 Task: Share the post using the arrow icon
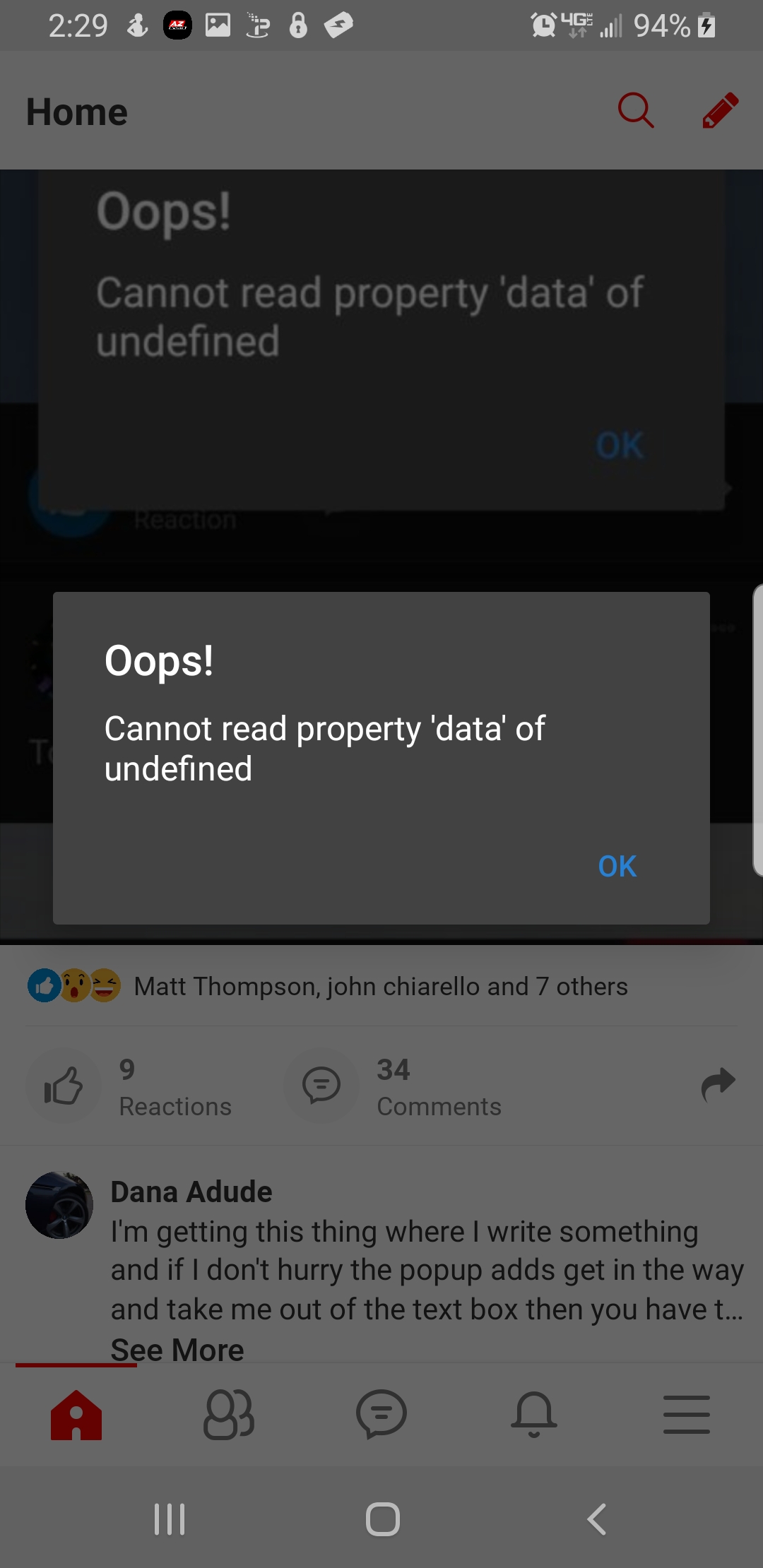(x=718, y=1085)
